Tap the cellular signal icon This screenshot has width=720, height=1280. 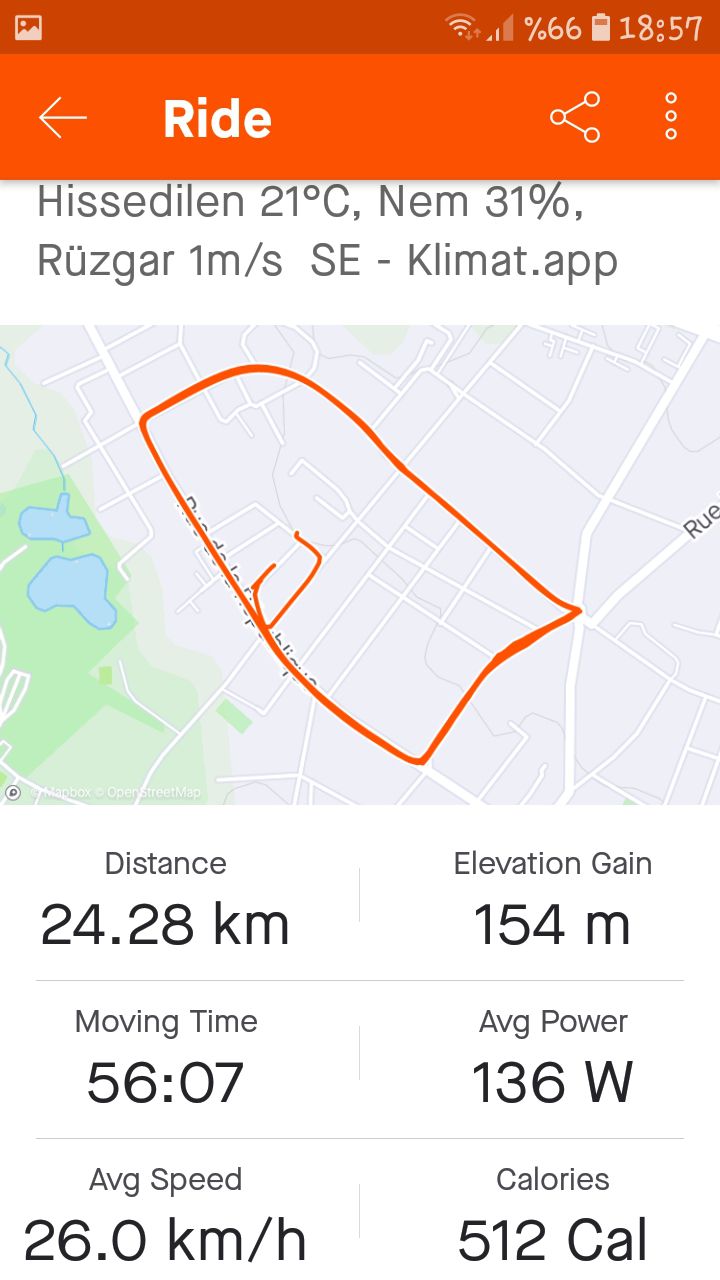tap(498, 27)
